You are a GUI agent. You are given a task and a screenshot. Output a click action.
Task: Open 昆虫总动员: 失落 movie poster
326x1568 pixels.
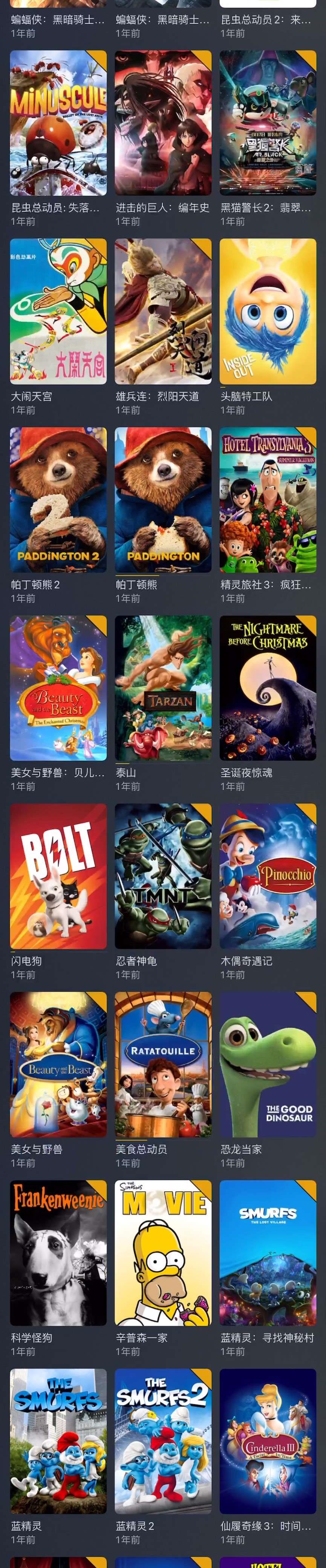[58, 123]
